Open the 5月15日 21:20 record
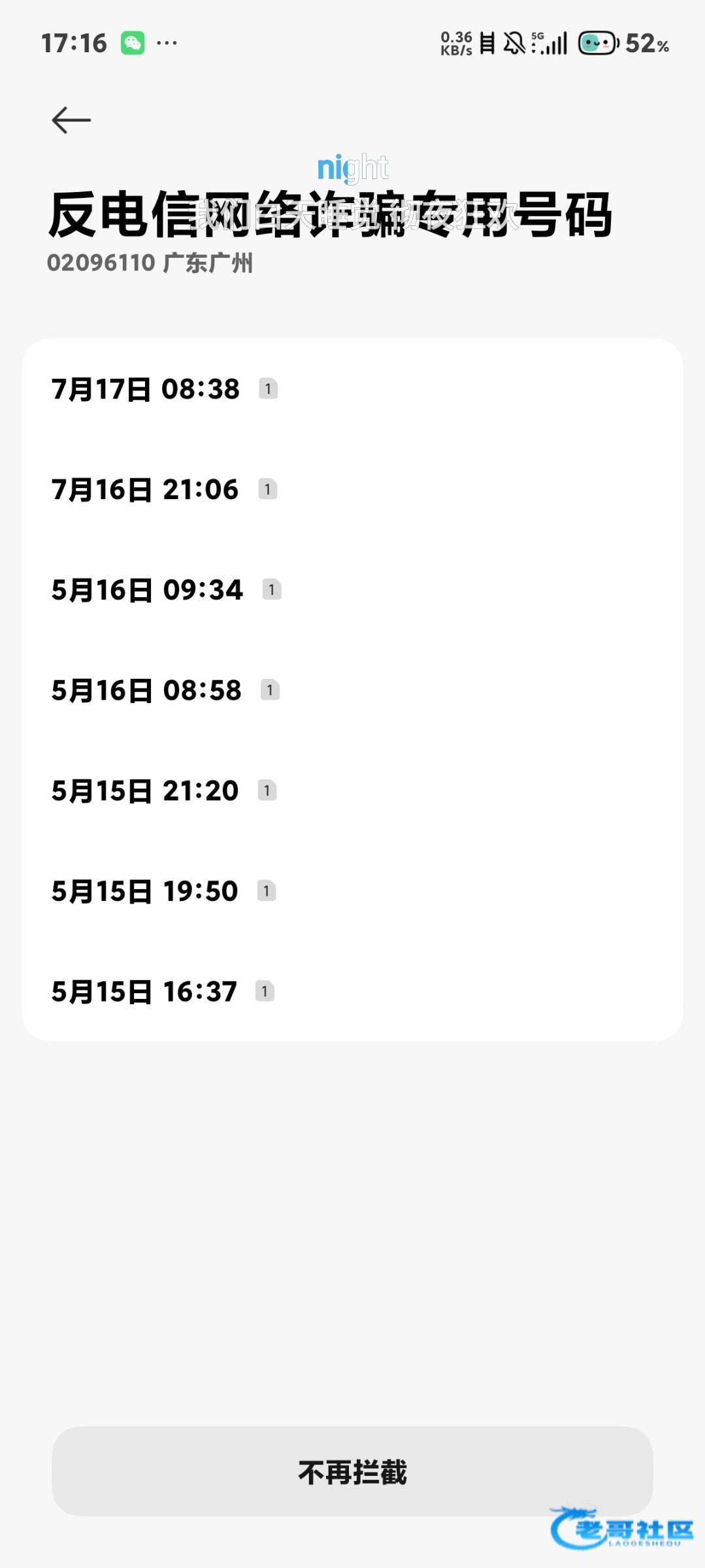Viewport: 705px width, 1568px height. (352, 791)
